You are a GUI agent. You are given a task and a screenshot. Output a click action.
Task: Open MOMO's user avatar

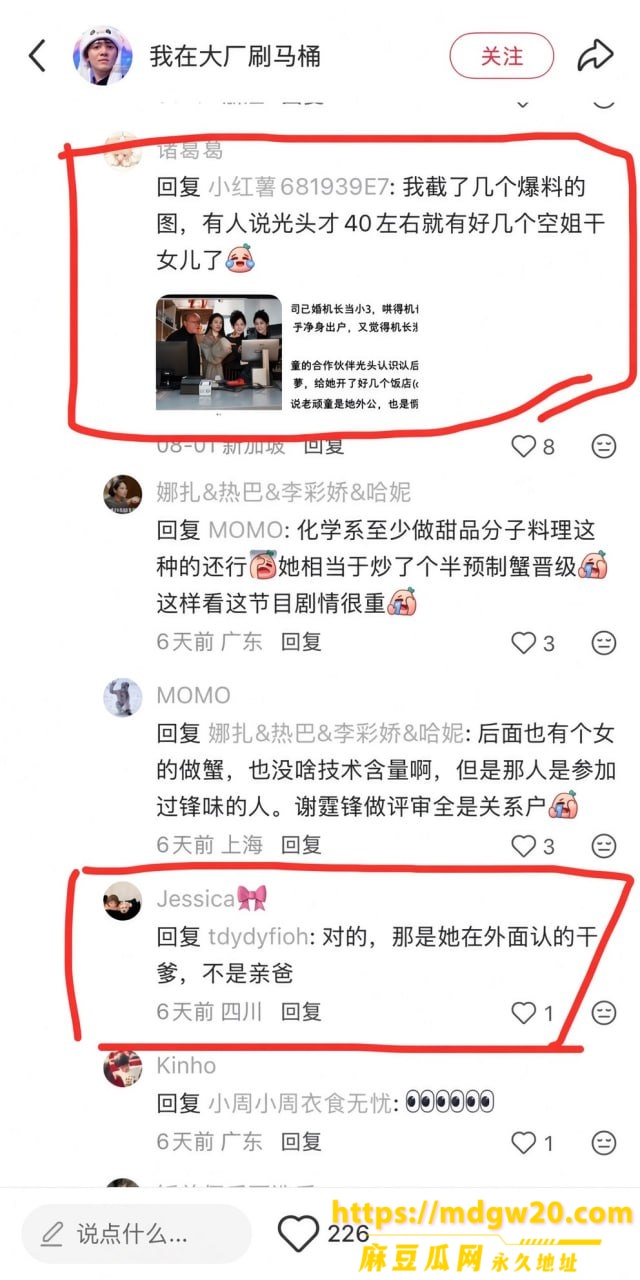122,697
